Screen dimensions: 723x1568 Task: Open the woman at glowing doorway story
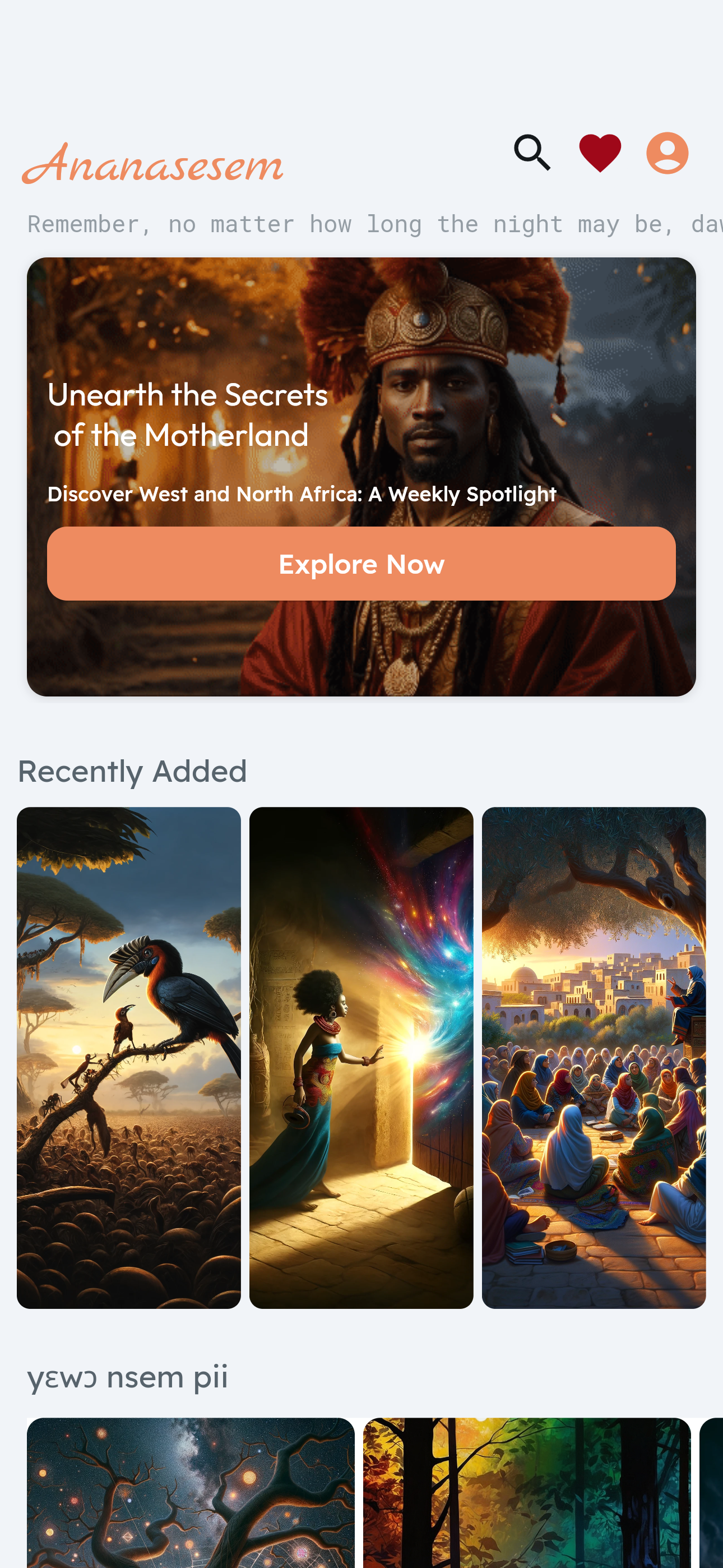click(x=361, y=1057)
